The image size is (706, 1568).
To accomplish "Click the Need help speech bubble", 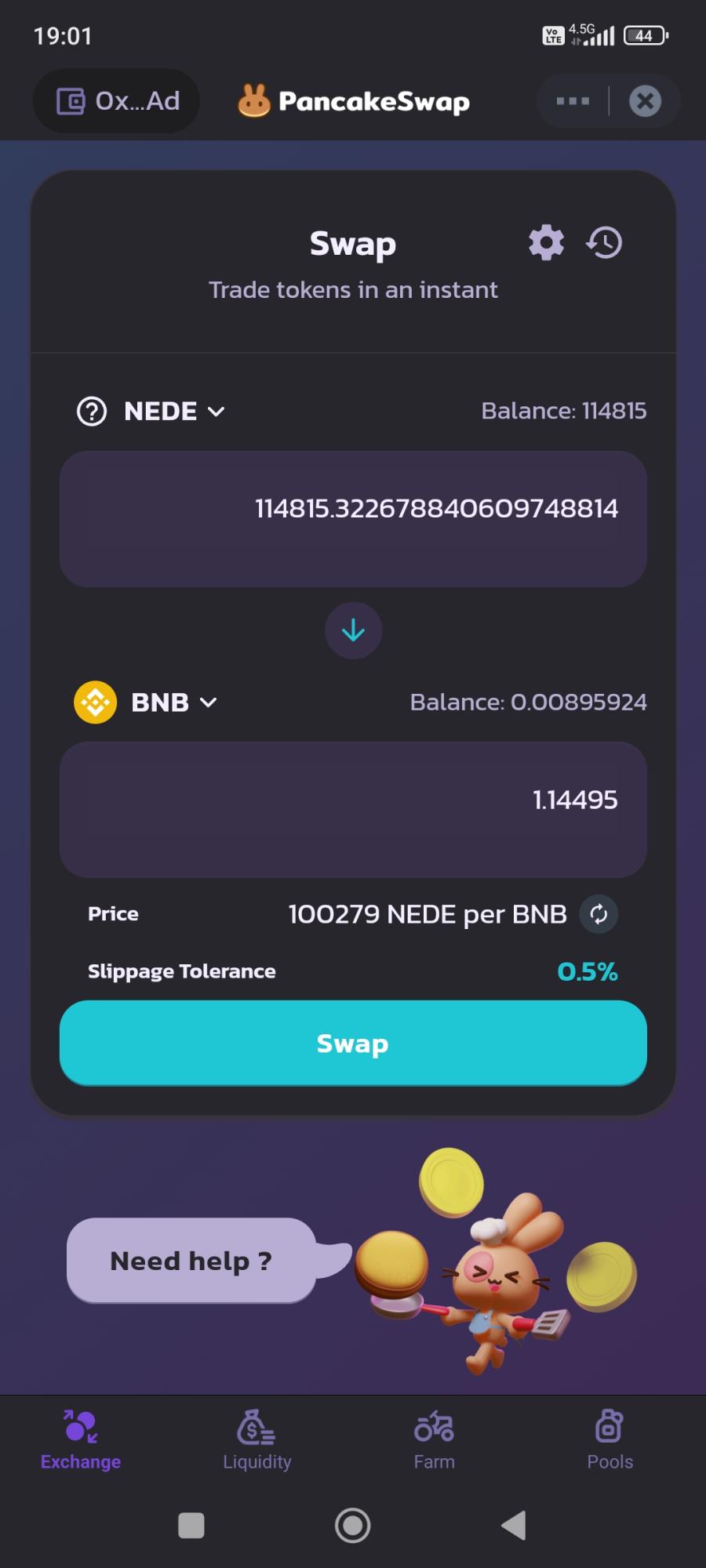I will pyautogui.click(x=190, y=1261).
